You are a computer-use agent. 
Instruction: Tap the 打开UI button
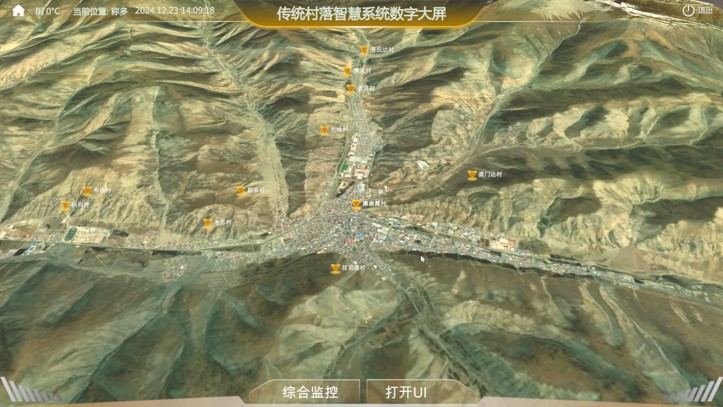coord(407,392)
